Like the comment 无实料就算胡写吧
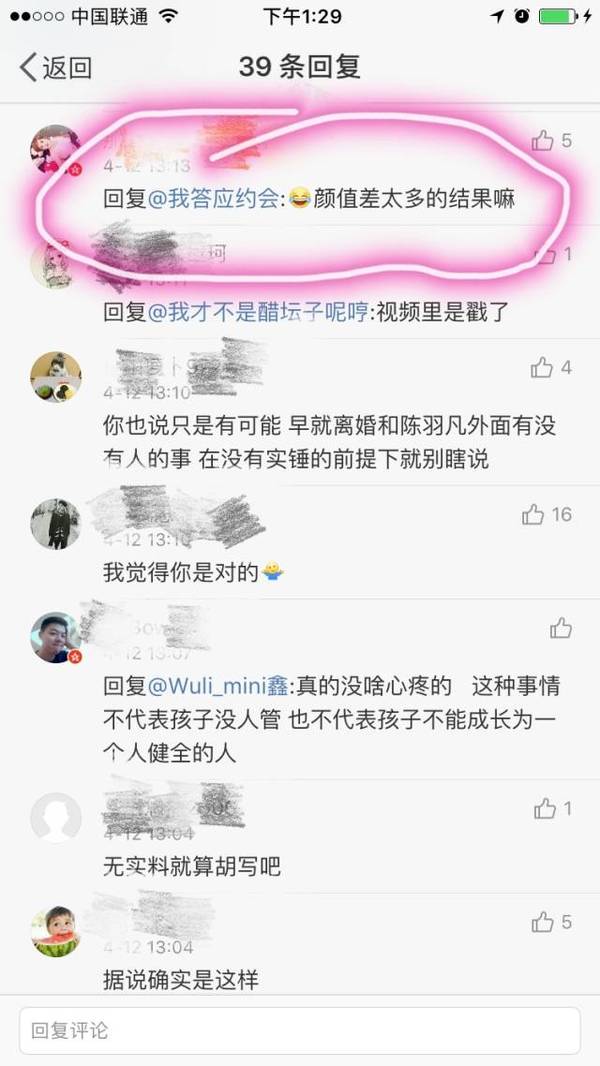Image resolution: width=600 pixels, height=1066 pixels. pyautogui.click(x=545, y=808)
